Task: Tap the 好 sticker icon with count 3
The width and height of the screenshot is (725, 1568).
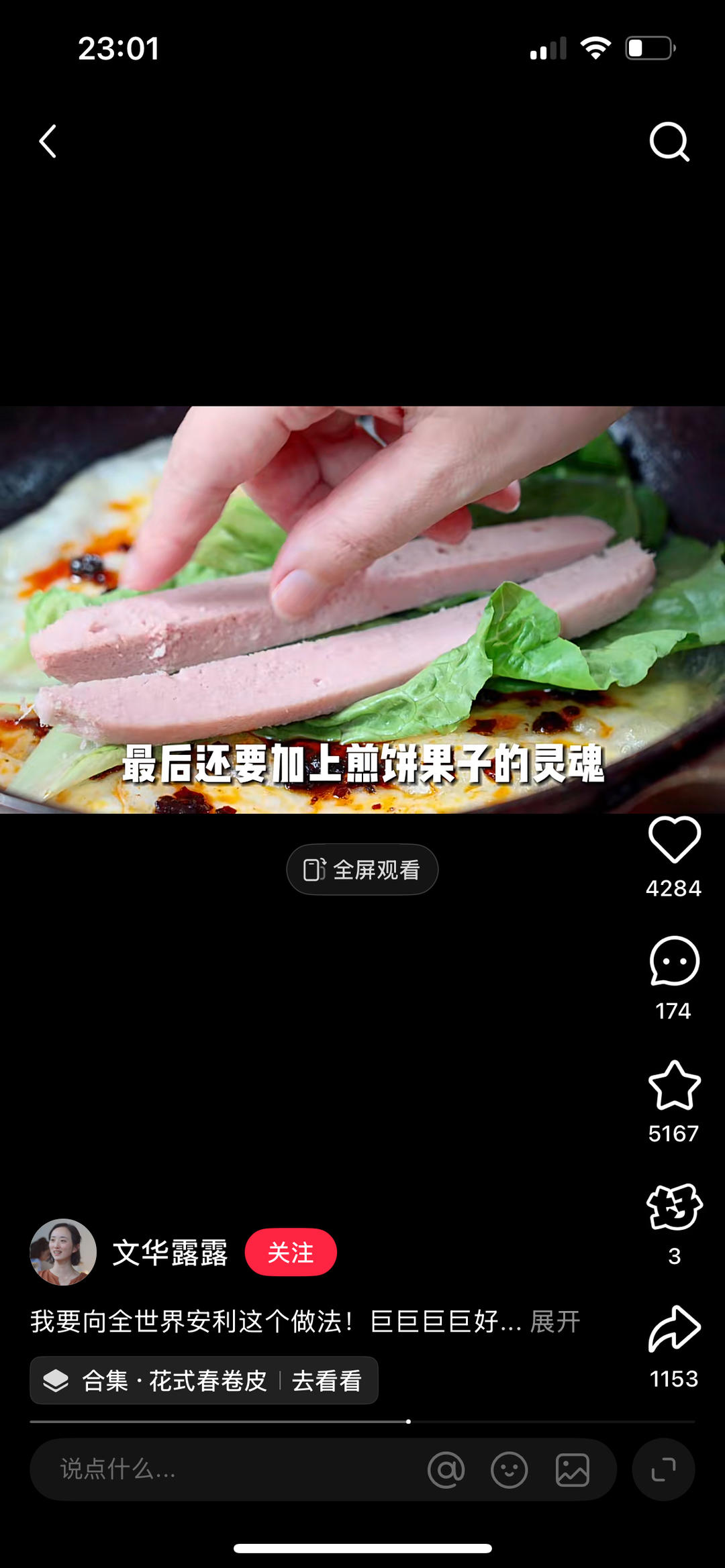Action: (674, 1207)
